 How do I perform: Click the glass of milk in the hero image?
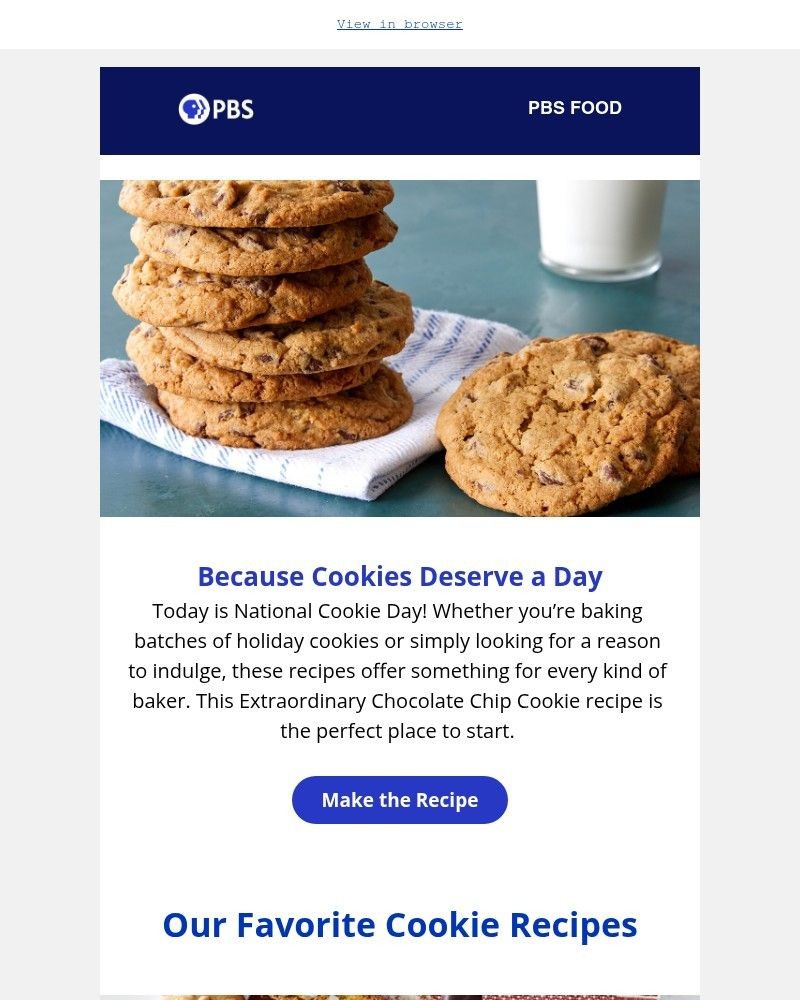pyautogui.click(x=598, y=225)
